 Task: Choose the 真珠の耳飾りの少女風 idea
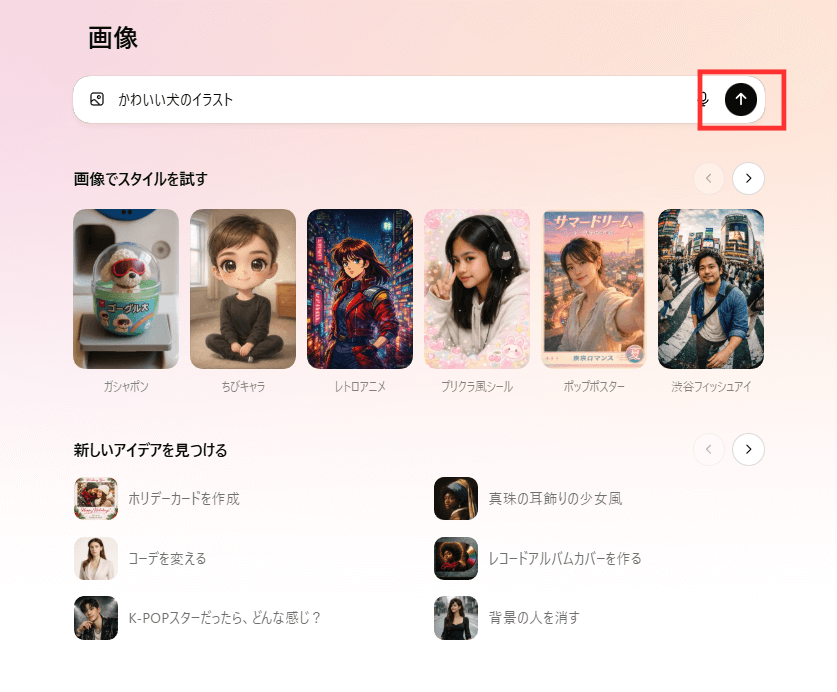(x=554, y=498)
